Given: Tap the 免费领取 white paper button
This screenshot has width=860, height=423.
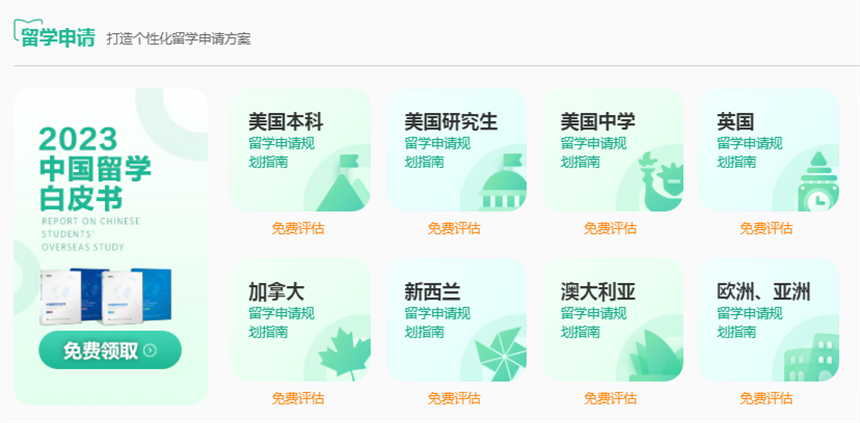Looking at the screenshot, I should 110,350.
